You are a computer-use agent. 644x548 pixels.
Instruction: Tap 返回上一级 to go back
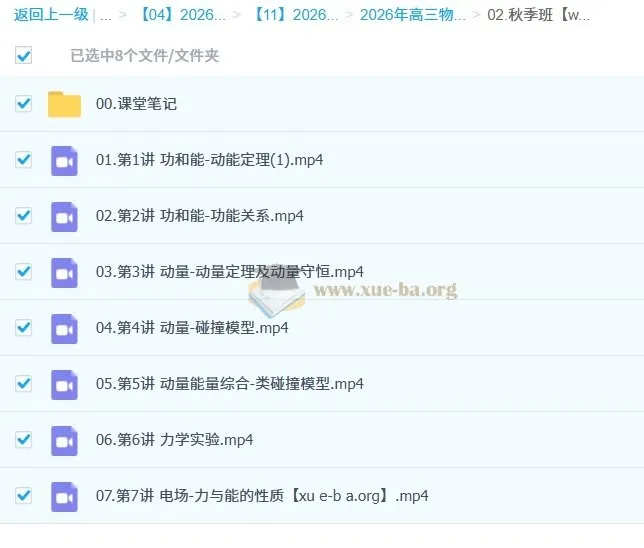point(52,16)
